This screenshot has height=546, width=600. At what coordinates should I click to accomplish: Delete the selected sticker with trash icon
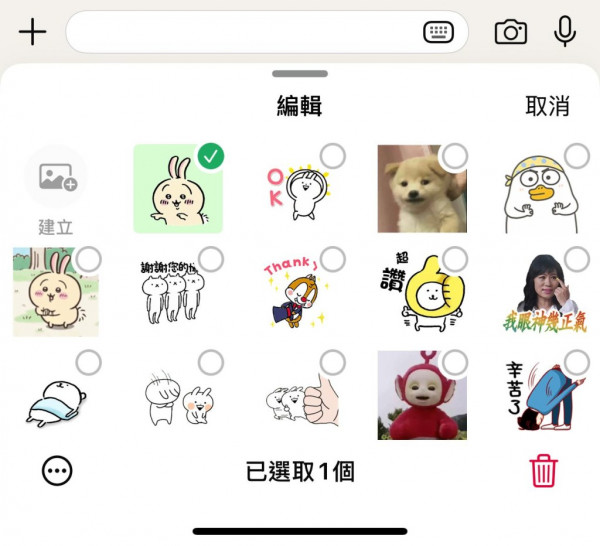click(543, 470)
